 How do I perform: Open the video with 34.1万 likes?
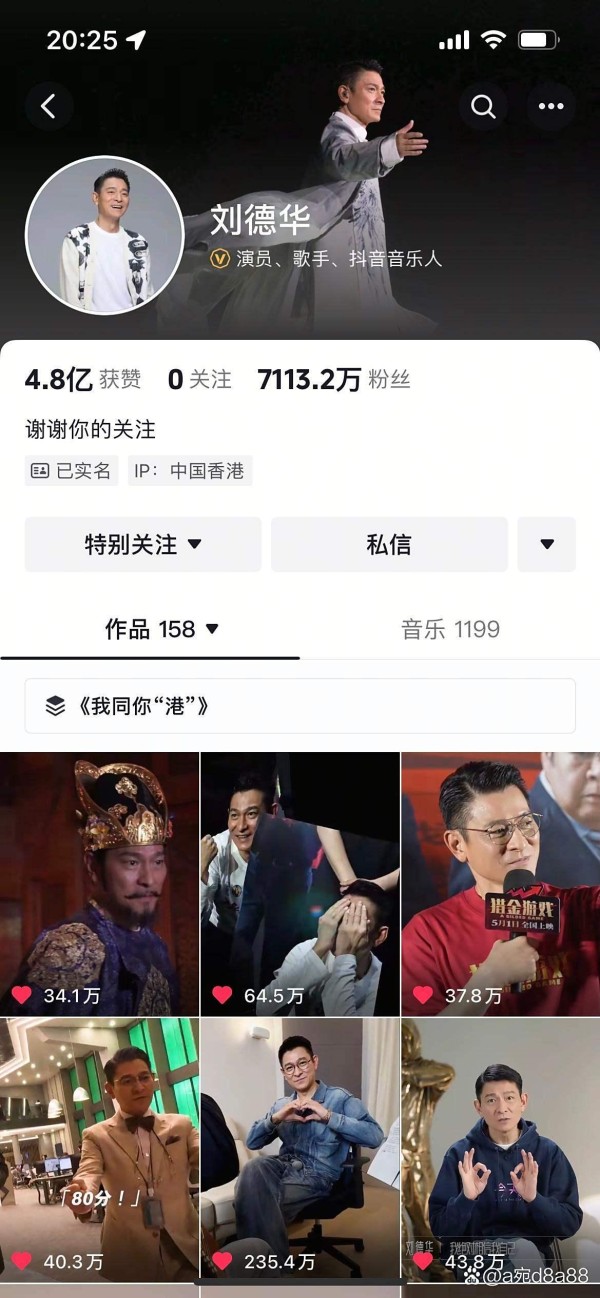tap(99, 884)
